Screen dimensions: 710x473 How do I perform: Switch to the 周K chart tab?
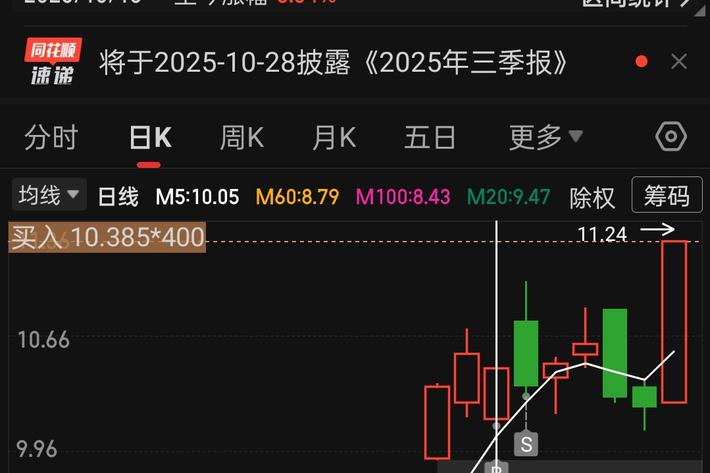click(242, 137)
